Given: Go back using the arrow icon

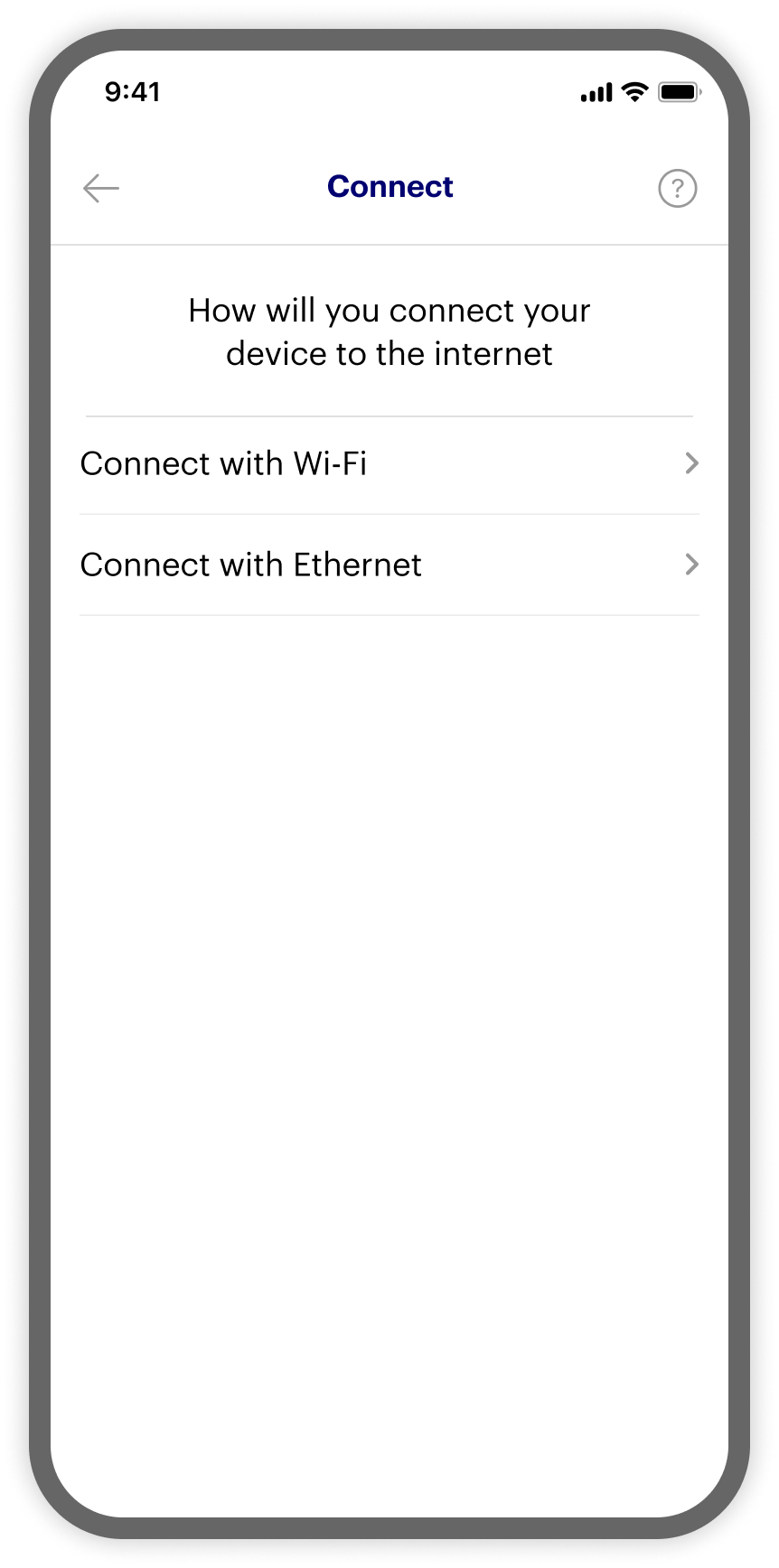Looking at the screenshot, I should (x=101, y=188).
